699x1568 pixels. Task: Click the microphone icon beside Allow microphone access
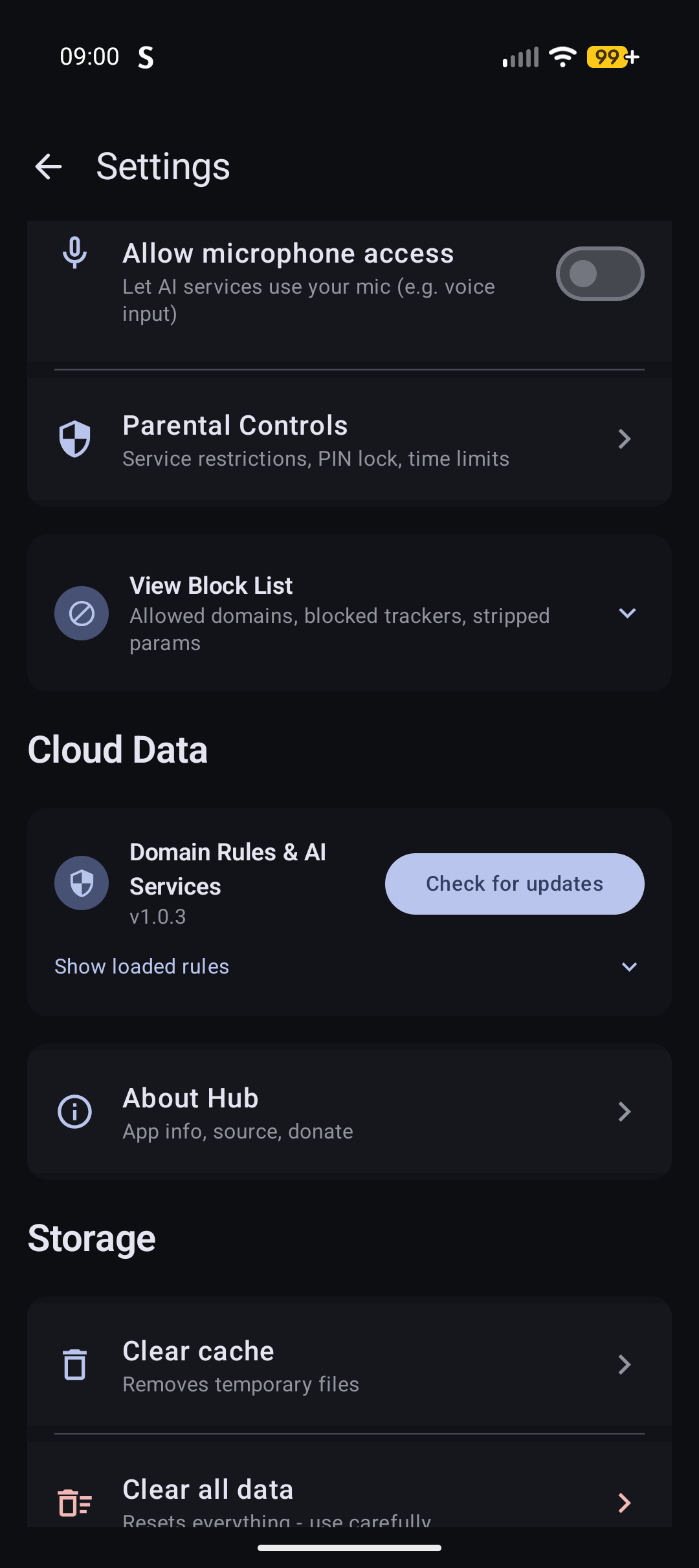click(74, 254)
